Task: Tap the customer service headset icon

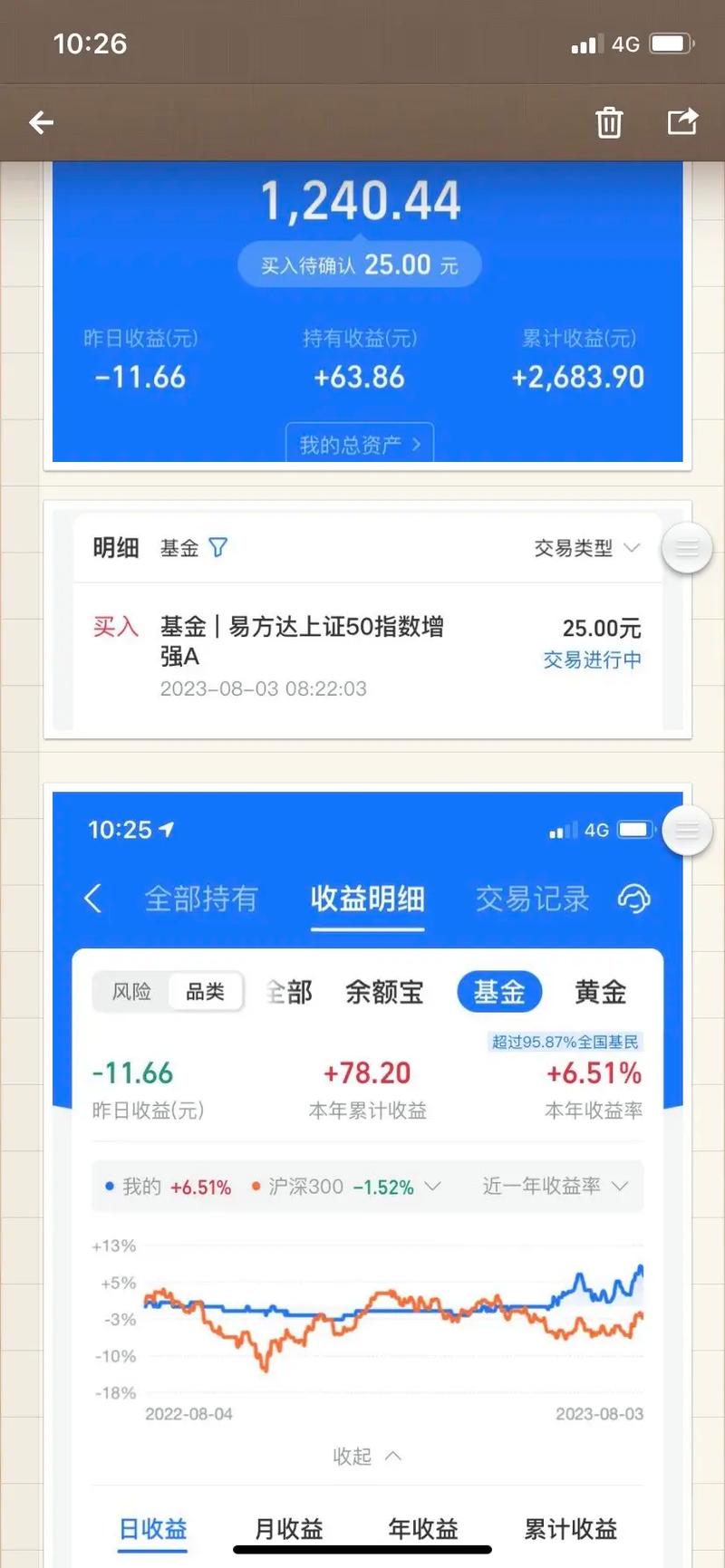Action: 634,899
